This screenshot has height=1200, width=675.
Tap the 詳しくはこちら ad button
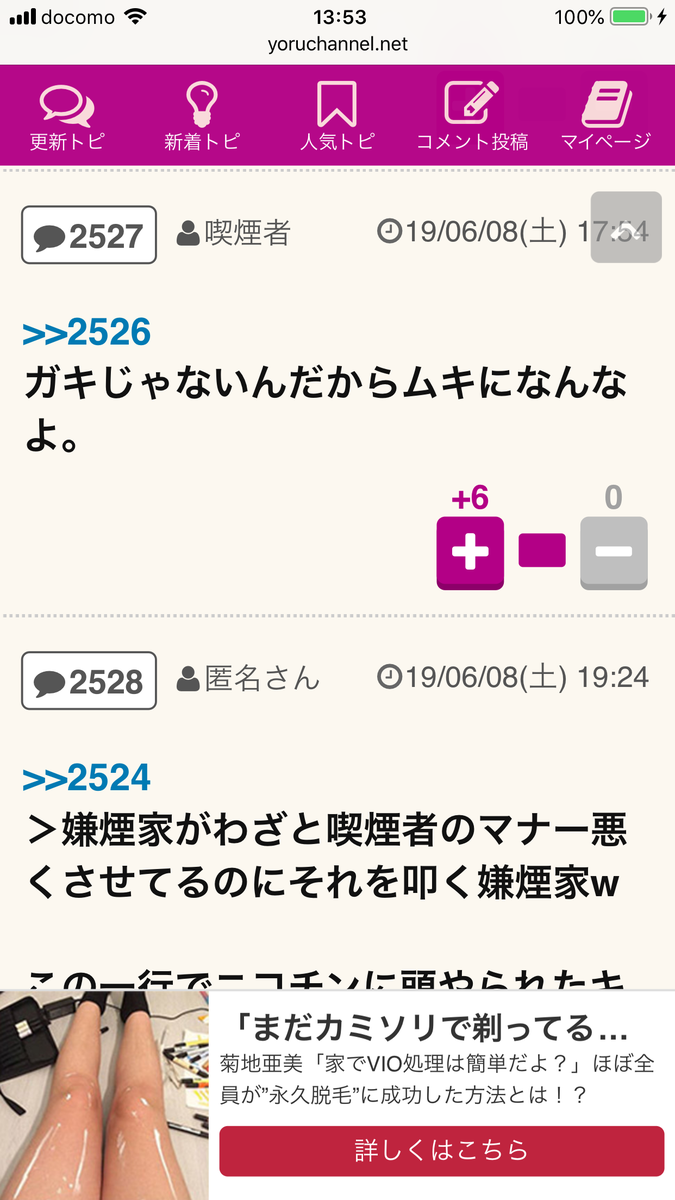click(x=441, y=1150)
